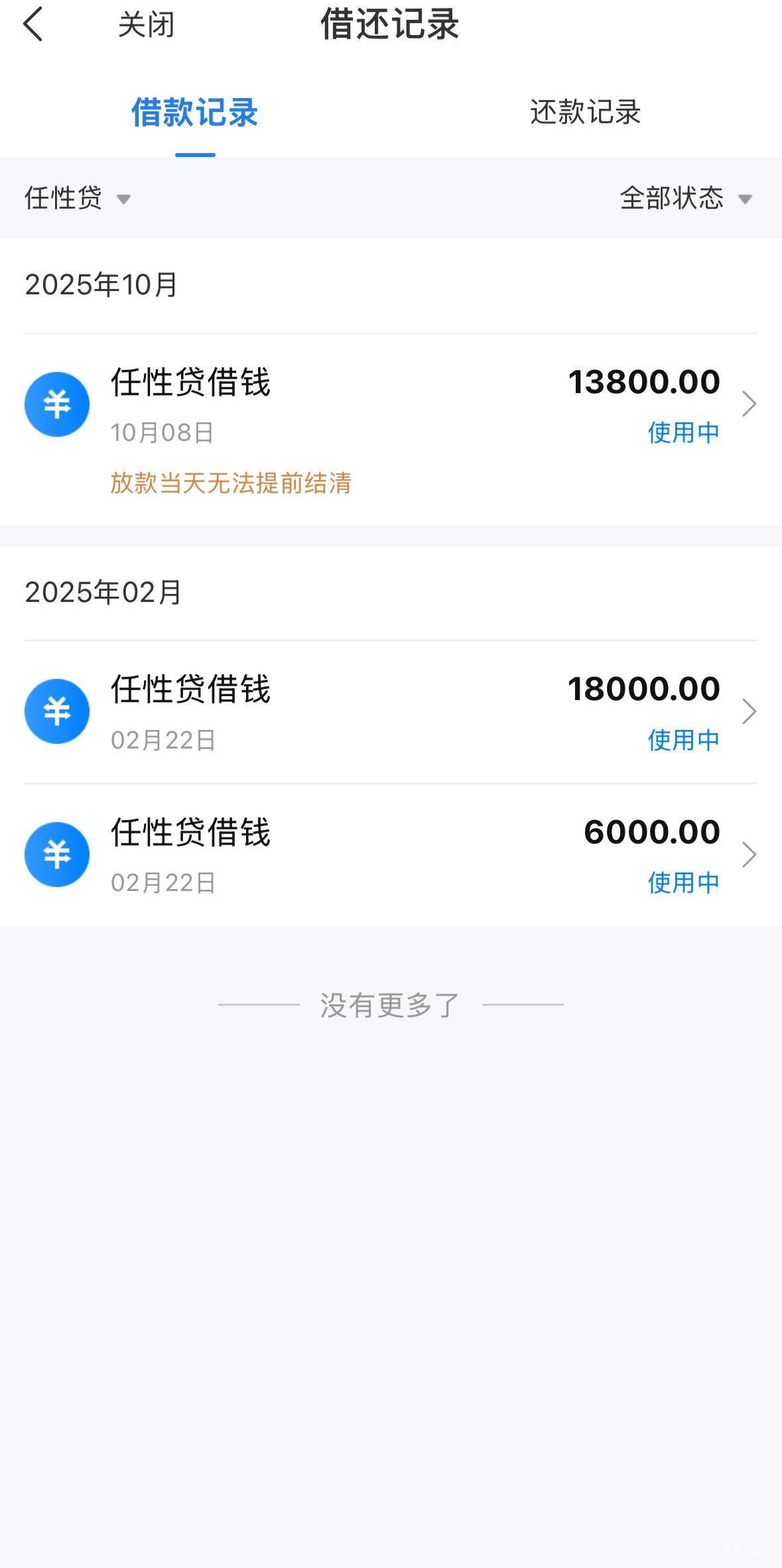Open the 全部状态 status filter
The width and height of the screenshot is (782, 1568).
[x=685, y=198]
